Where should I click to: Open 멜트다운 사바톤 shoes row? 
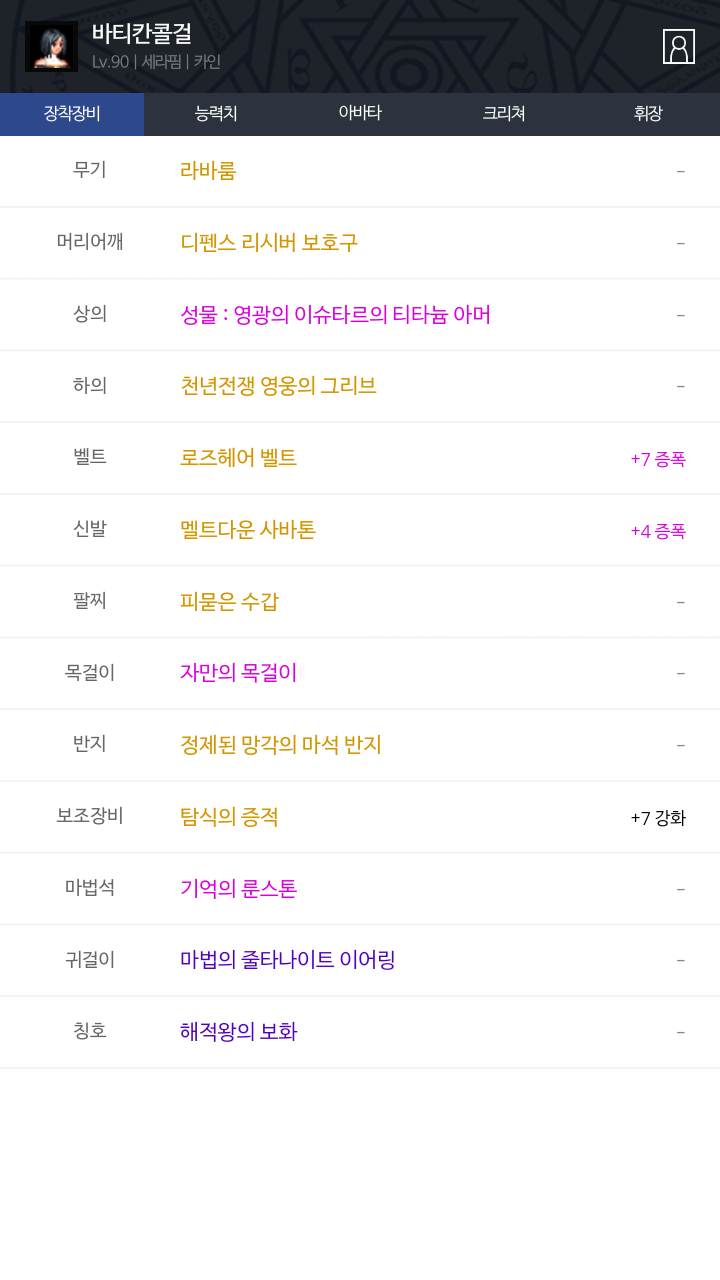pos(360,530)
